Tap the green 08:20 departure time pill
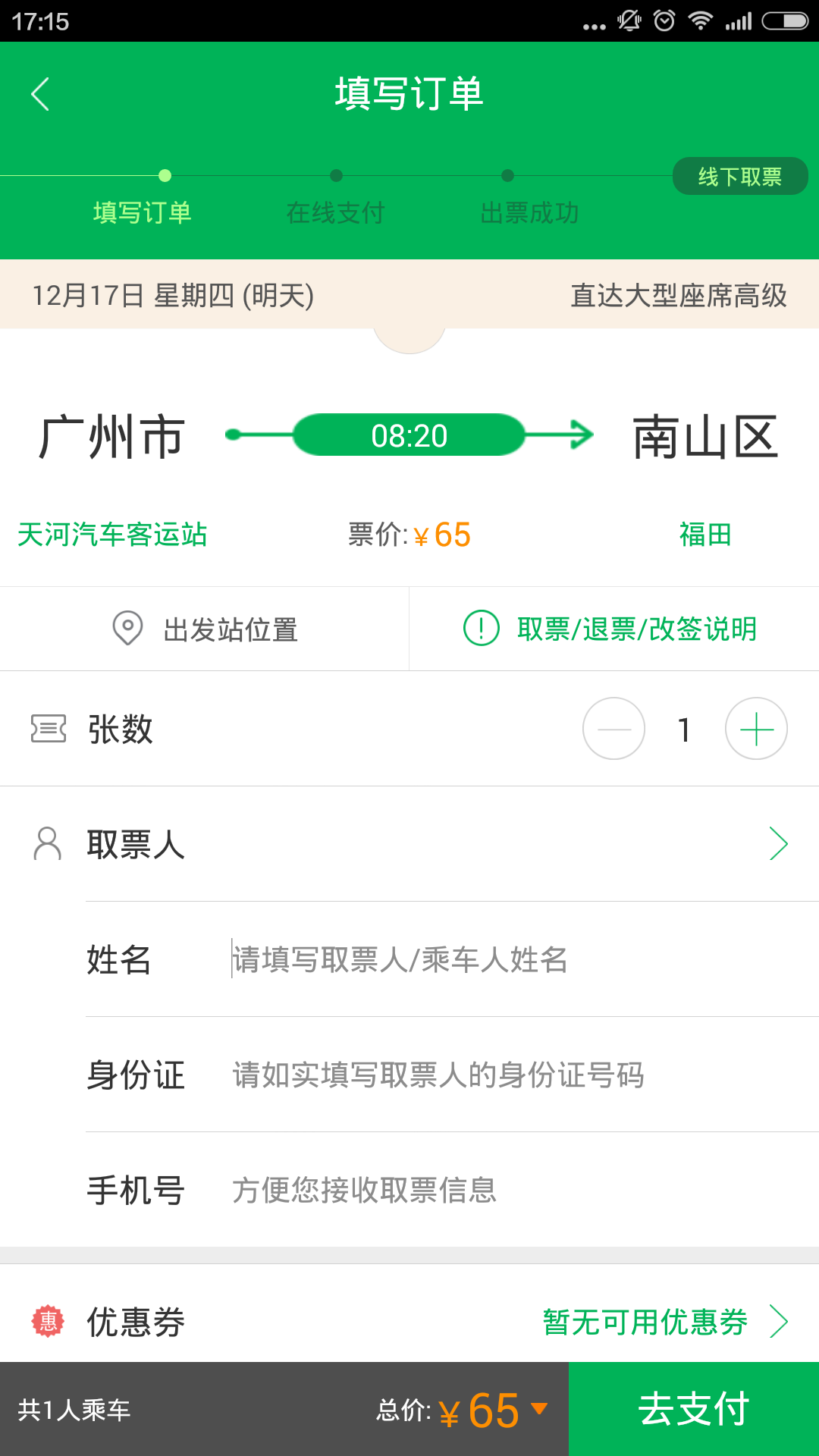 pyautogui.click(x=409, y=435)
